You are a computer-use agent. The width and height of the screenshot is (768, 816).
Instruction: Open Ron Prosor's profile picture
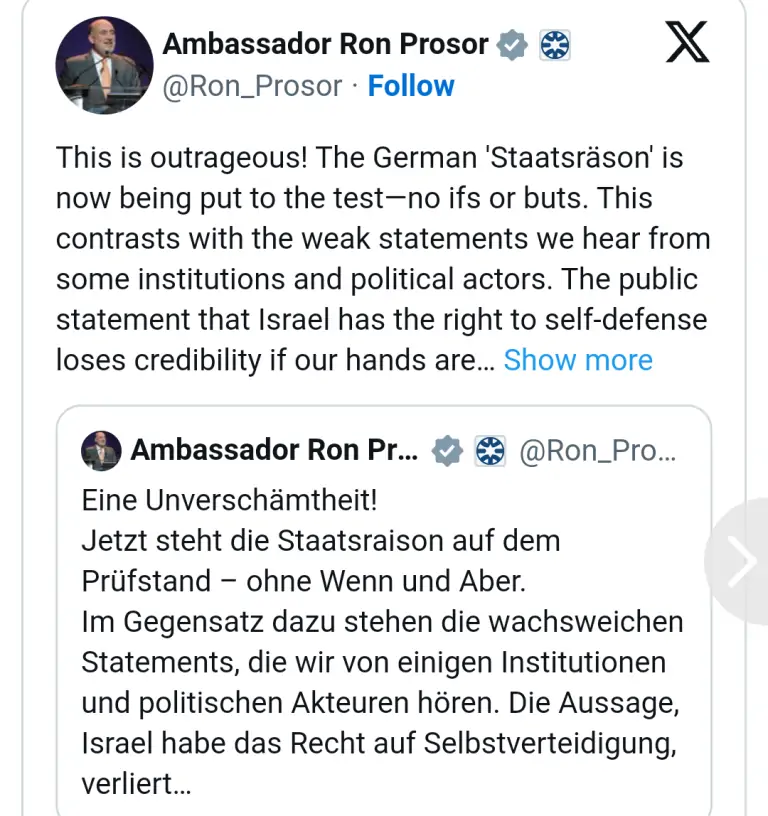point(104,66)
